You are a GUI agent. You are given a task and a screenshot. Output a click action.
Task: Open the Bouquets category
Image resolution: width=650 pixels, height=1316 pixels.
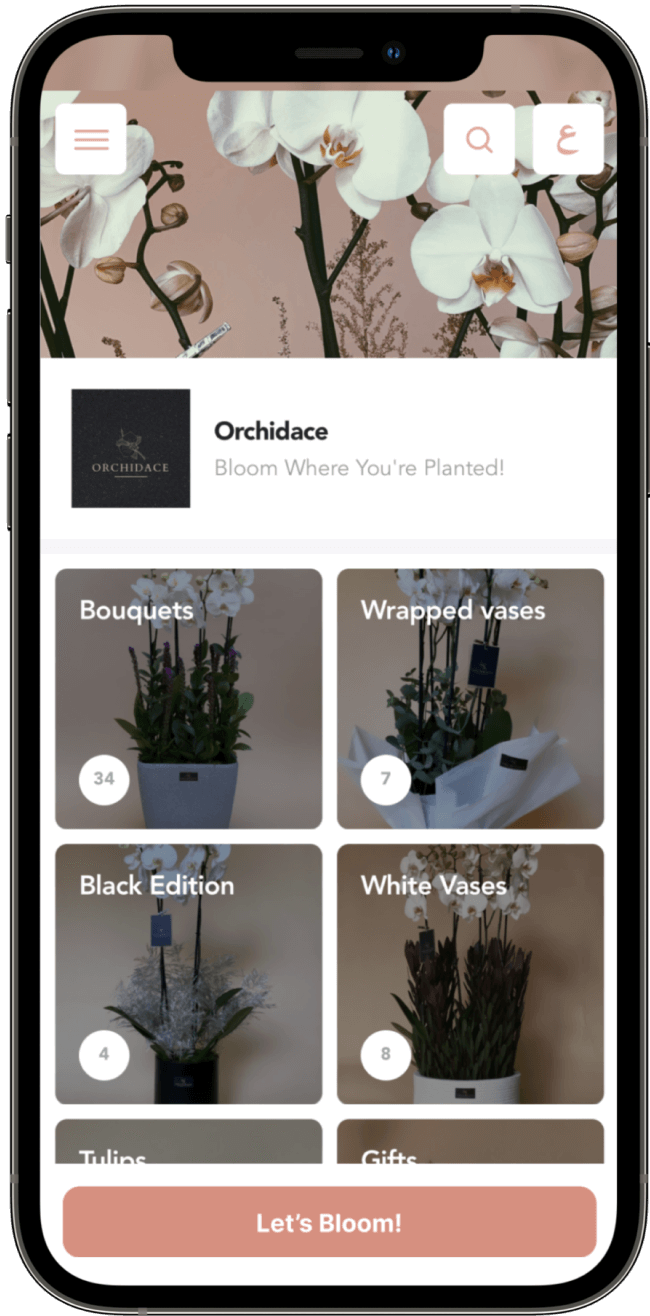(x=188, y=698)
